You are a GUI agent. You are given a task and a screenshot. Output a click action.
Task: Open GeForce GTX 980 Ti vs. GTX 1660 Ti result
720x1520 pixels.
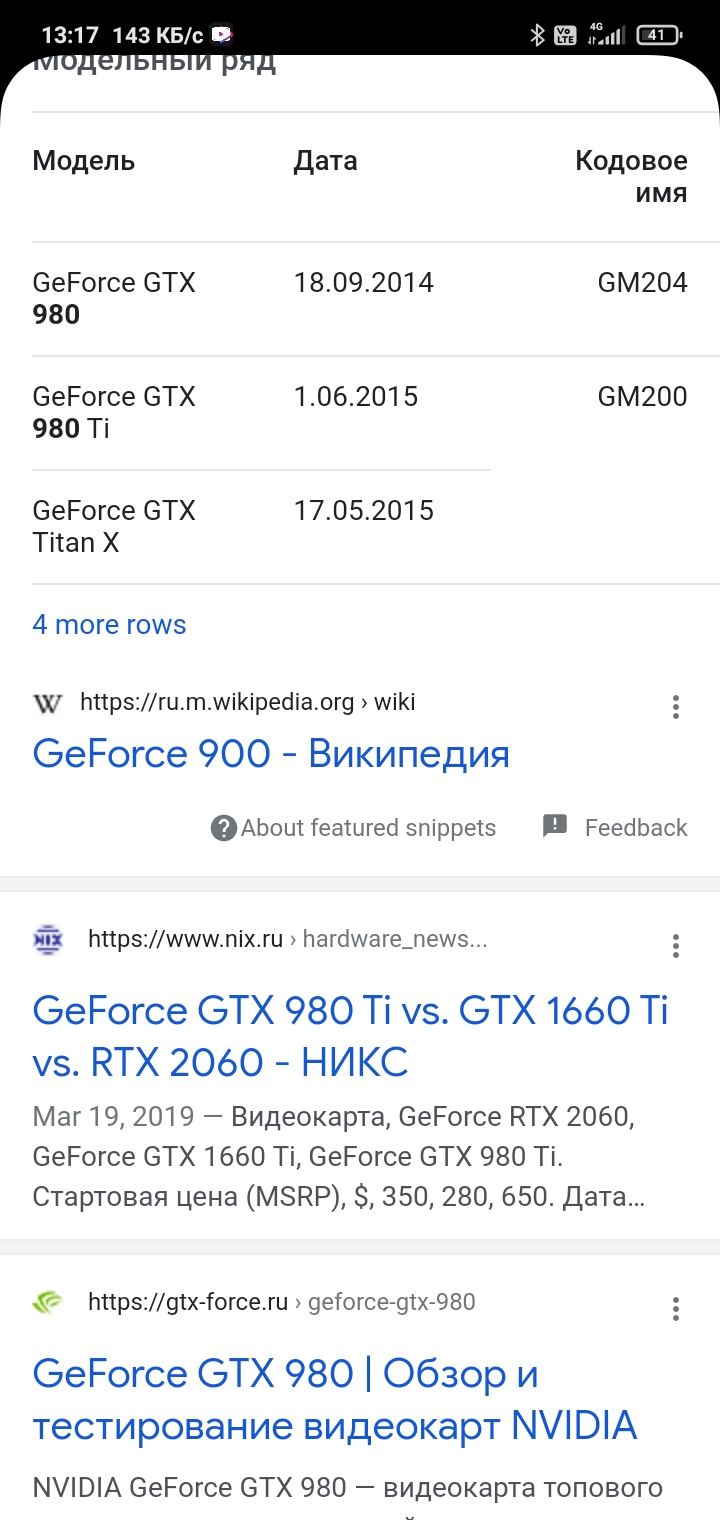(350, 1036)
